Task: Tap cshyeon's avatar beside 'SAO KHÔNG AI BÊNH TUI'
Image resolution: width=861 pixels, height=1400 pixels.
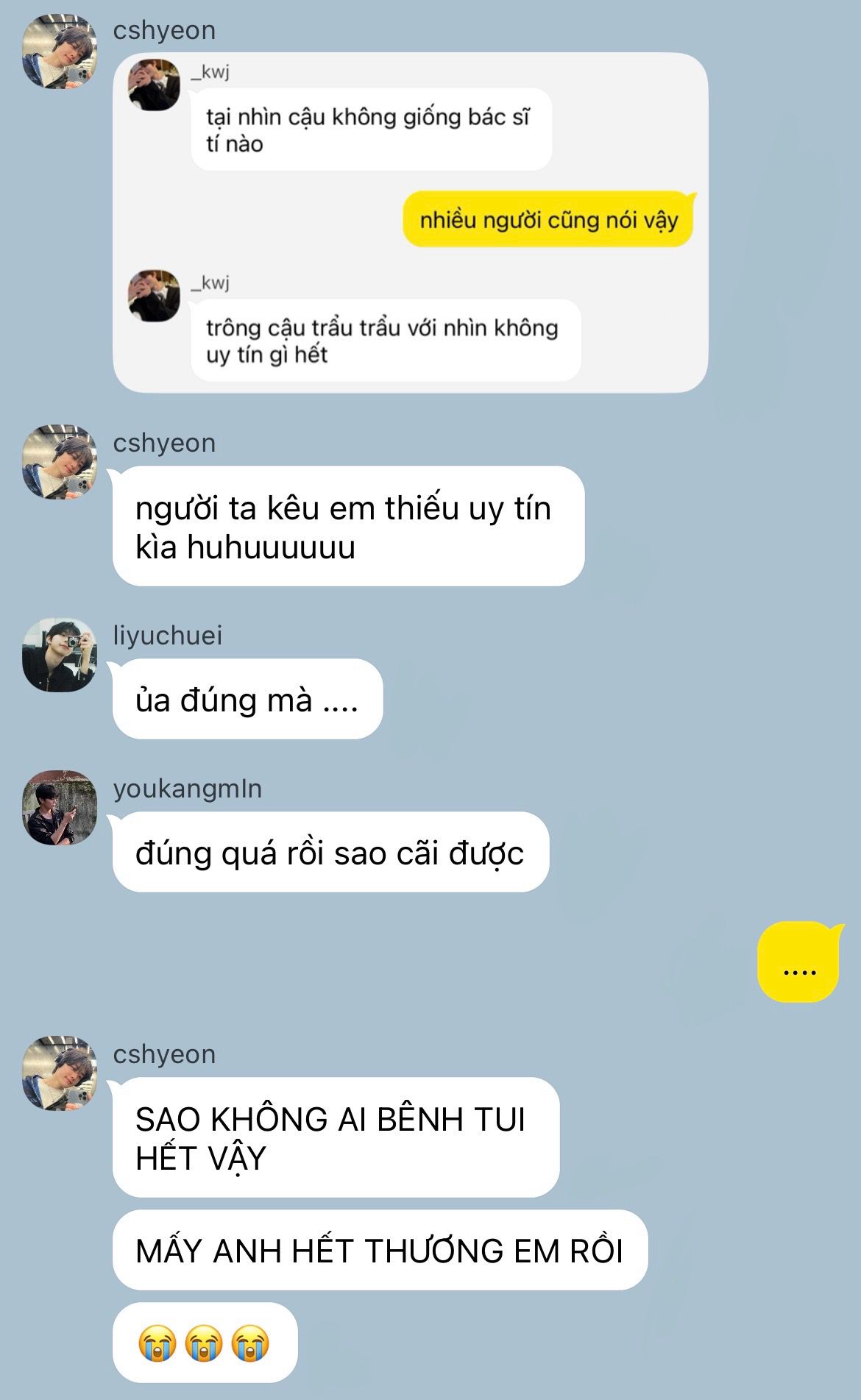Action: pos(60,1073)
